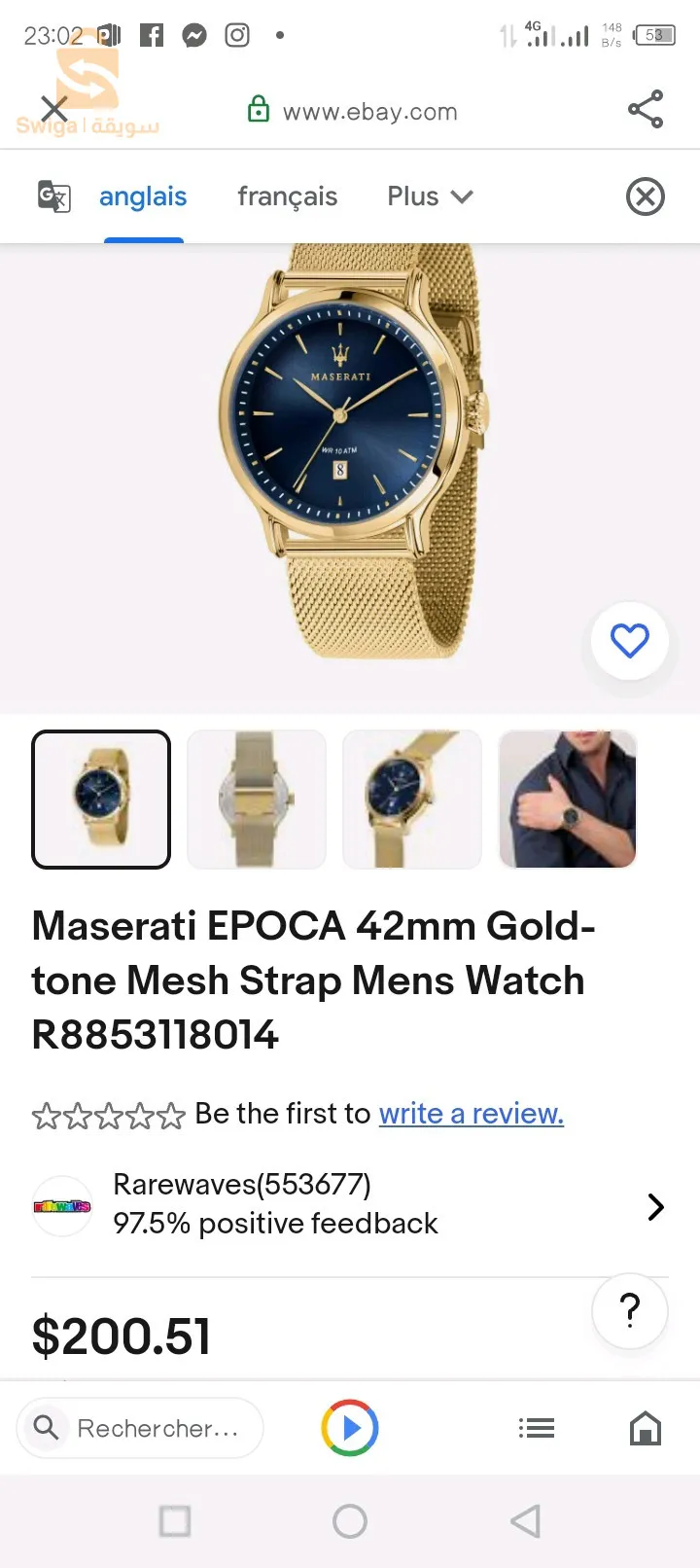700x1568 pixels.
Task: Go back with system back button
Action: tap(525, 1521)
